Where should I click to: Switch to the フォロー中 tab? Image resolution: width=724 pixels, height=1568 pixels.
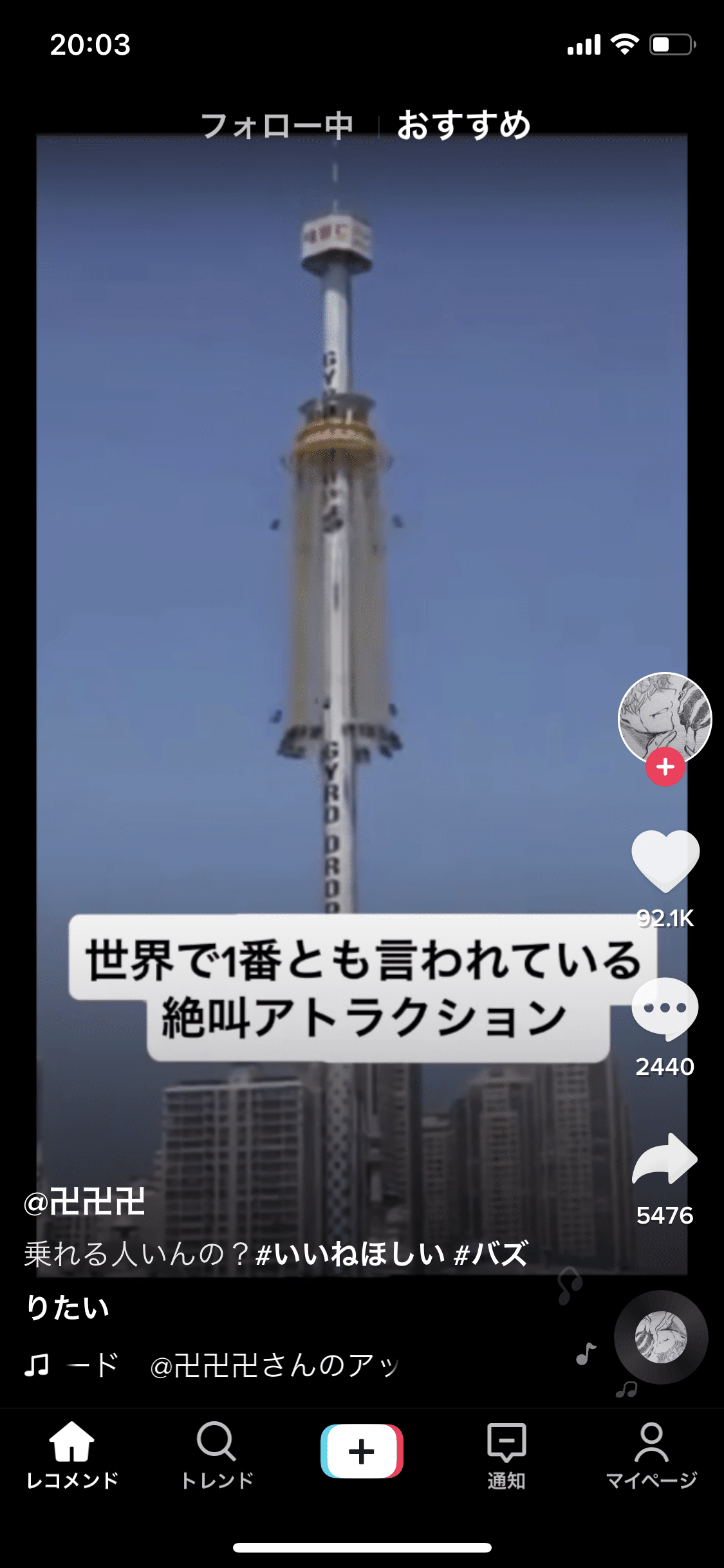tap(277, 126)
